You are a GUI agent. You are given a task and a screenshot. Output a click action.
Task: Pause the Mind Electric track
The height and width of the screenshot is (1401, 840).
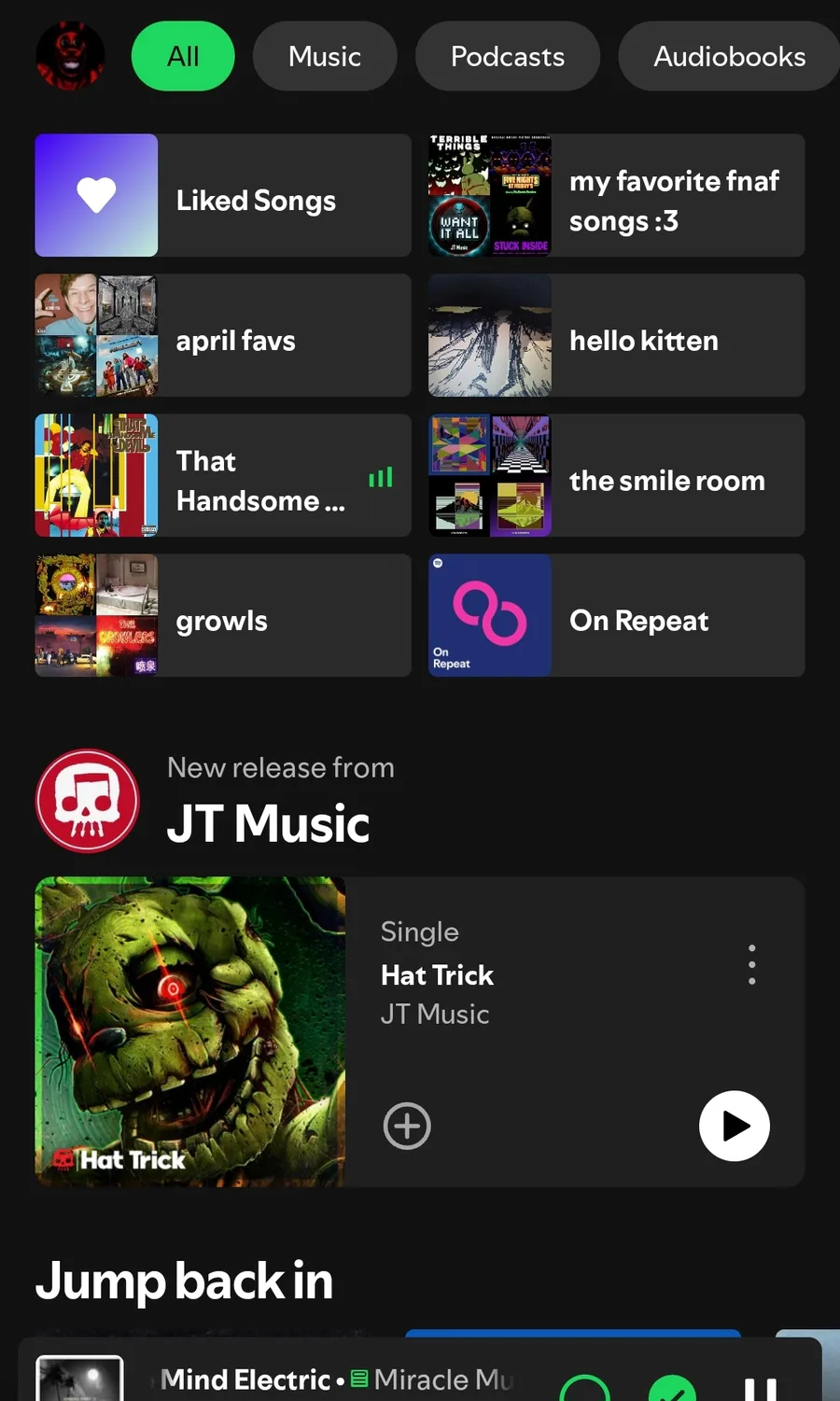coord(760,1387)
